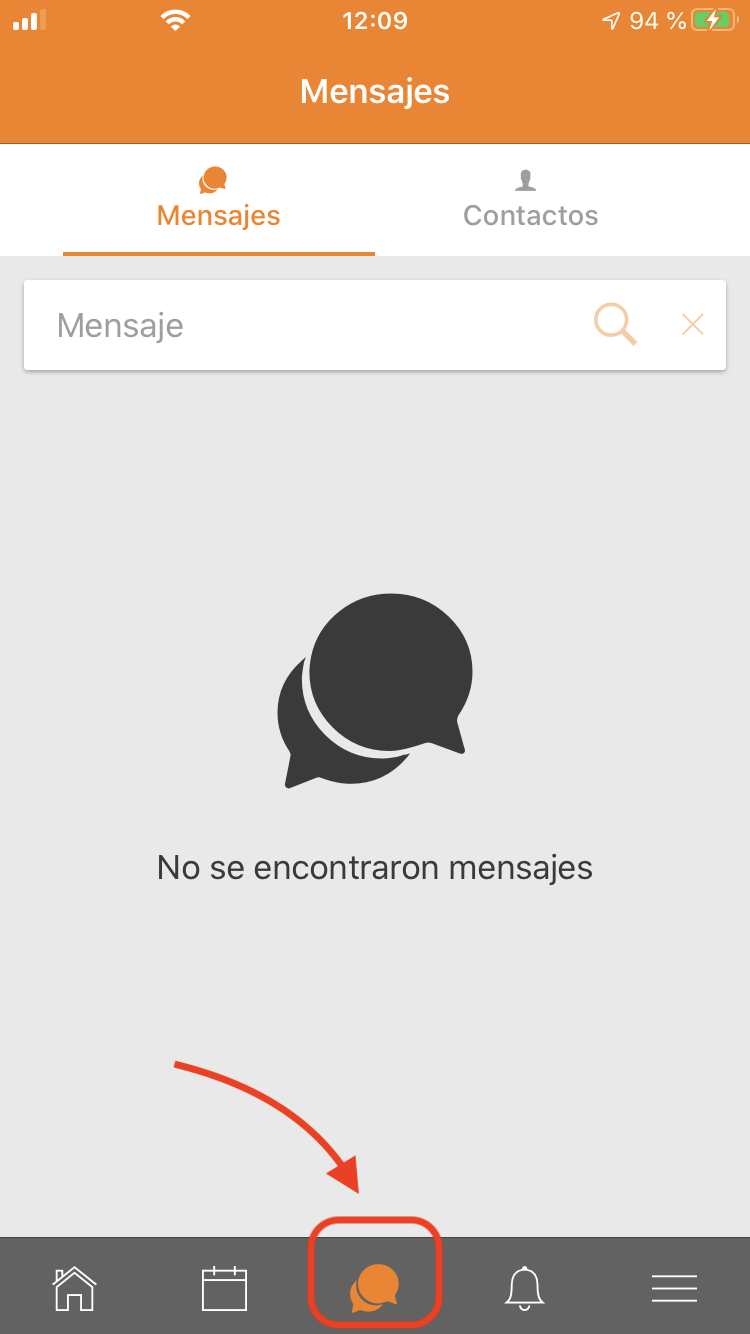The width and height of the screenshot is (750, 1334).
Task: Go to the home screen tab
Action: point(75,1288)
